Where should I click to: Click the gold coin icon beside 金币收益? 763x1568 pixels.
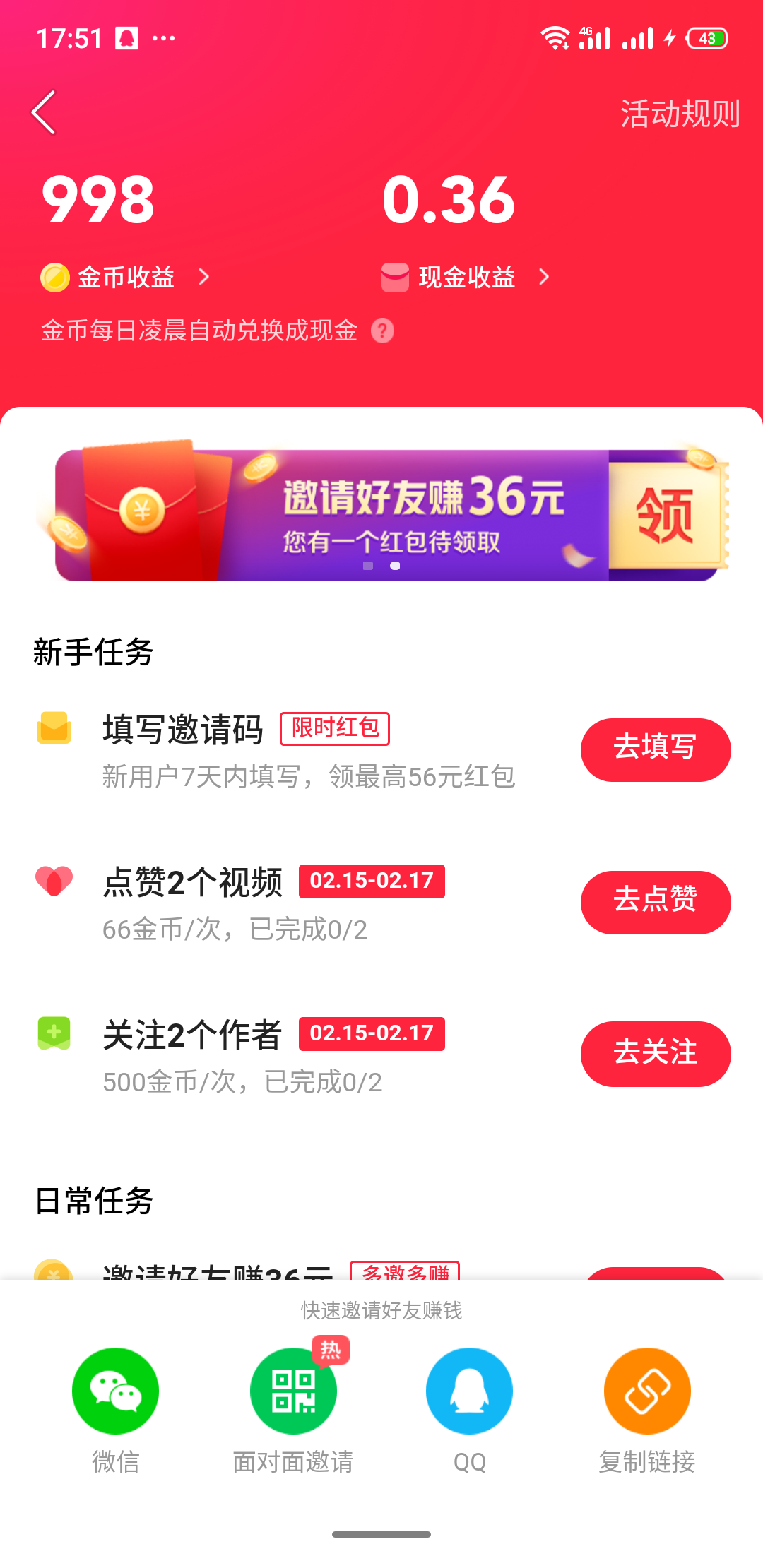click(55, 278)
